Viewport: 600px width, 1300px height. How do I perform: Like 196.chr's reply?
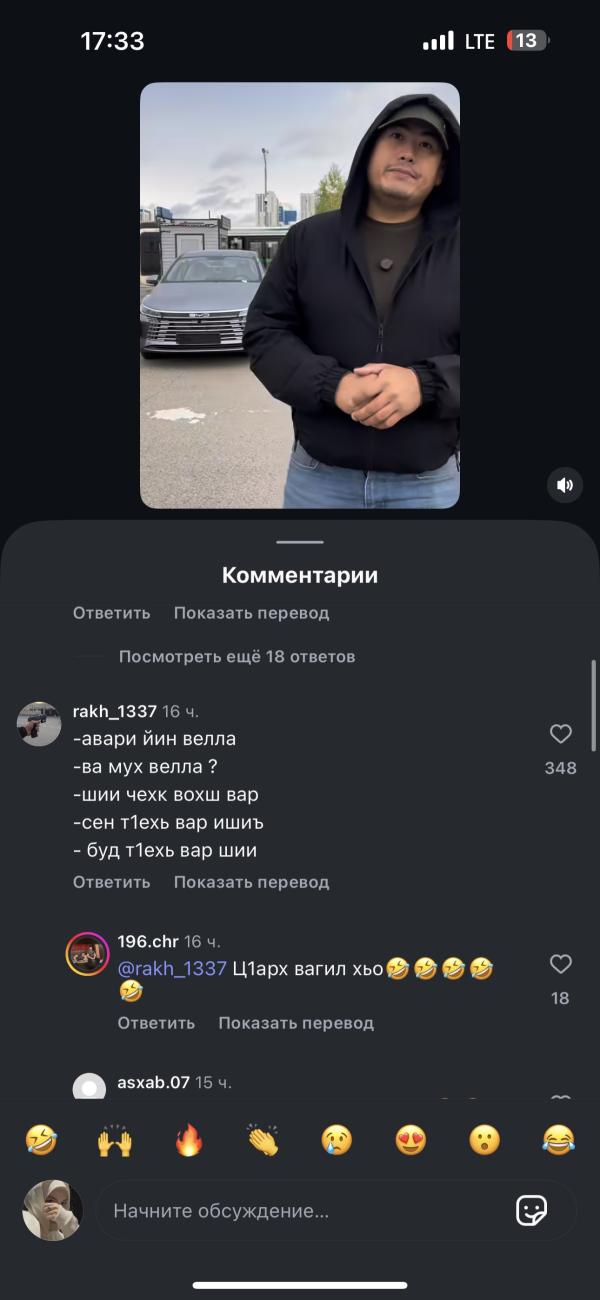pos(561,965)
